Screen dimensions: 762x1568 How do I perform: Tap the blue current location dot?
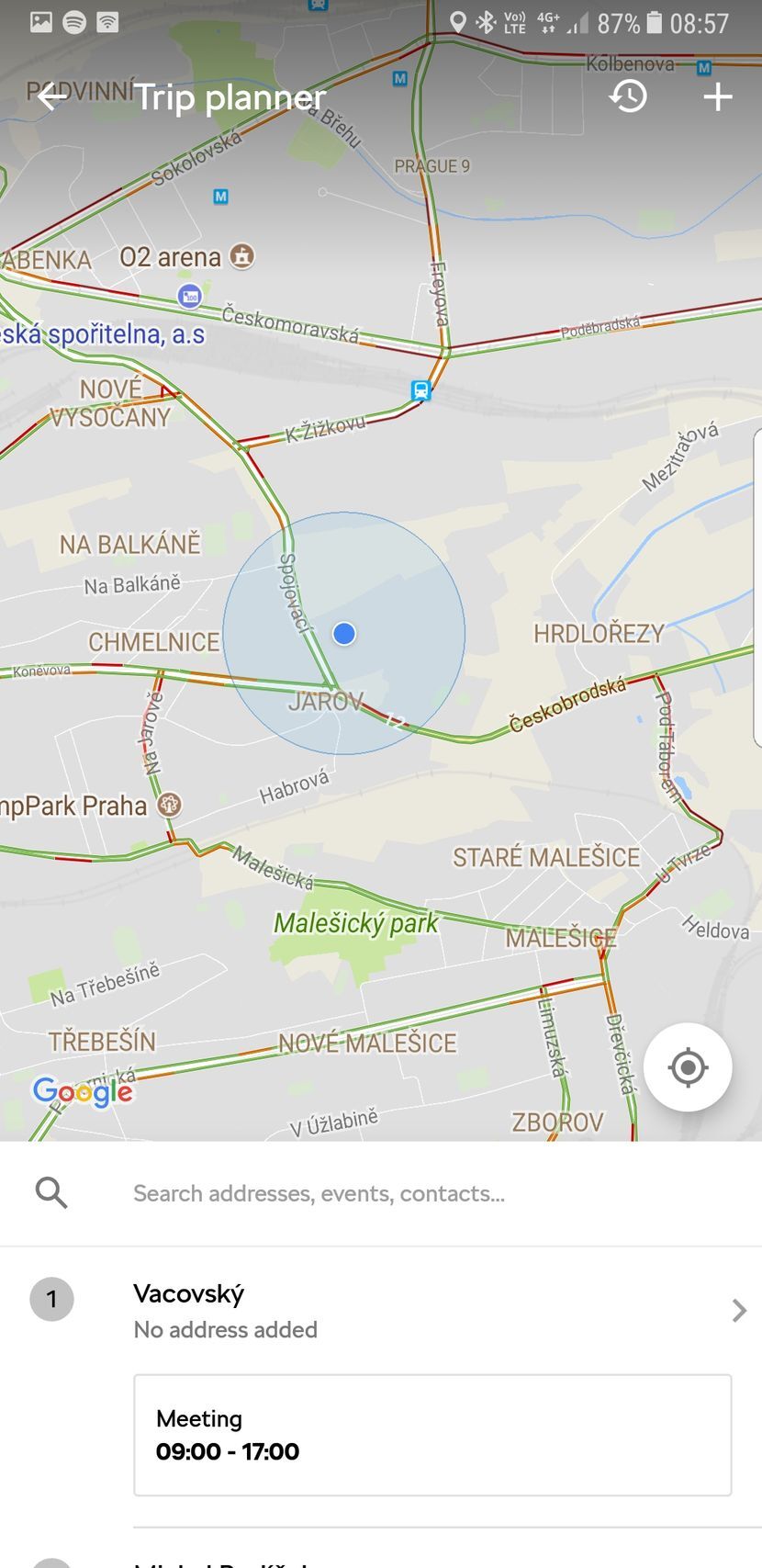pos(343,633)
